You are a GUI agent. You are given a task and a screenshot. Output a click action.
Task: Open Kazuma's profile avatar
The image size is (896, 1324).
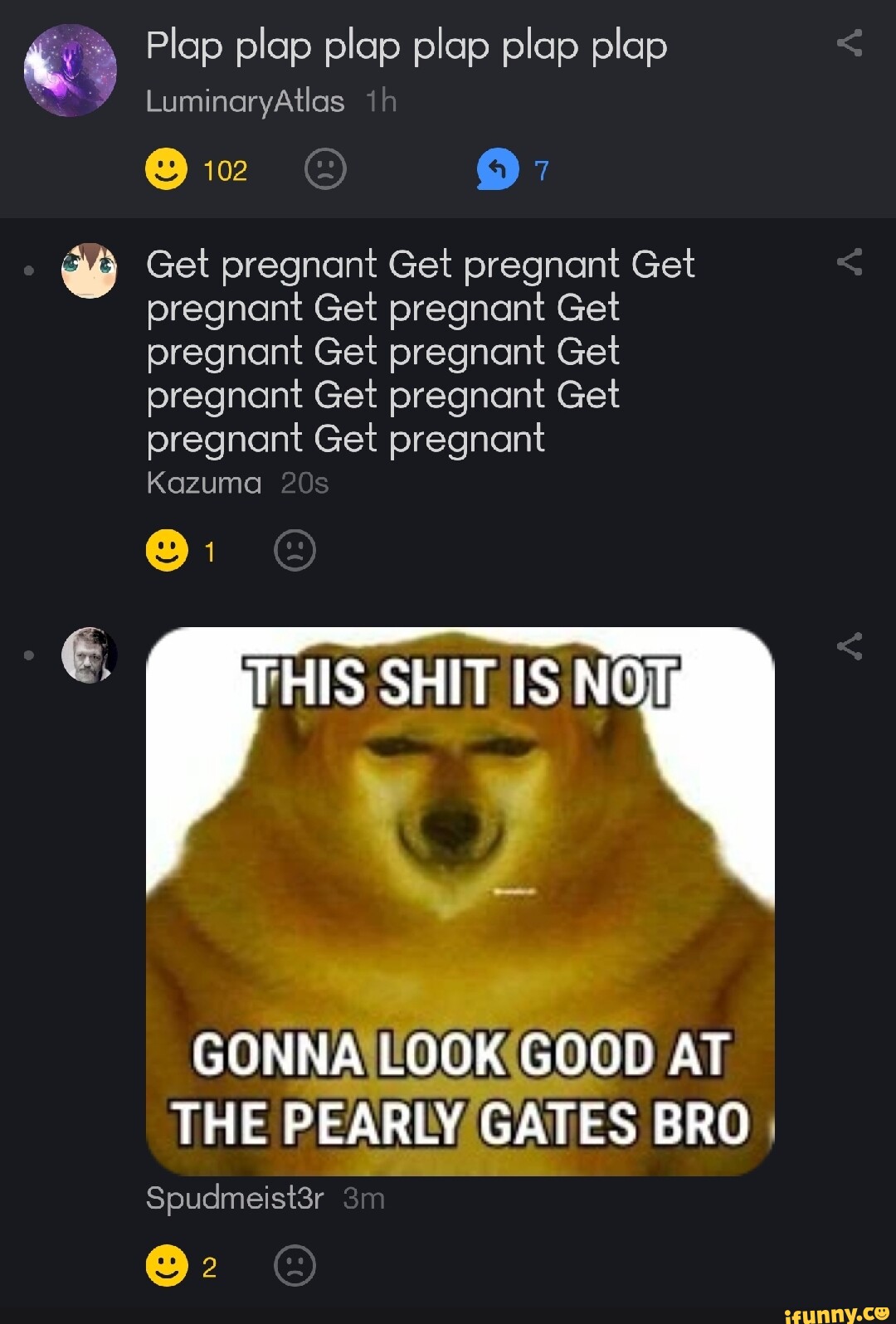[90, 270]
